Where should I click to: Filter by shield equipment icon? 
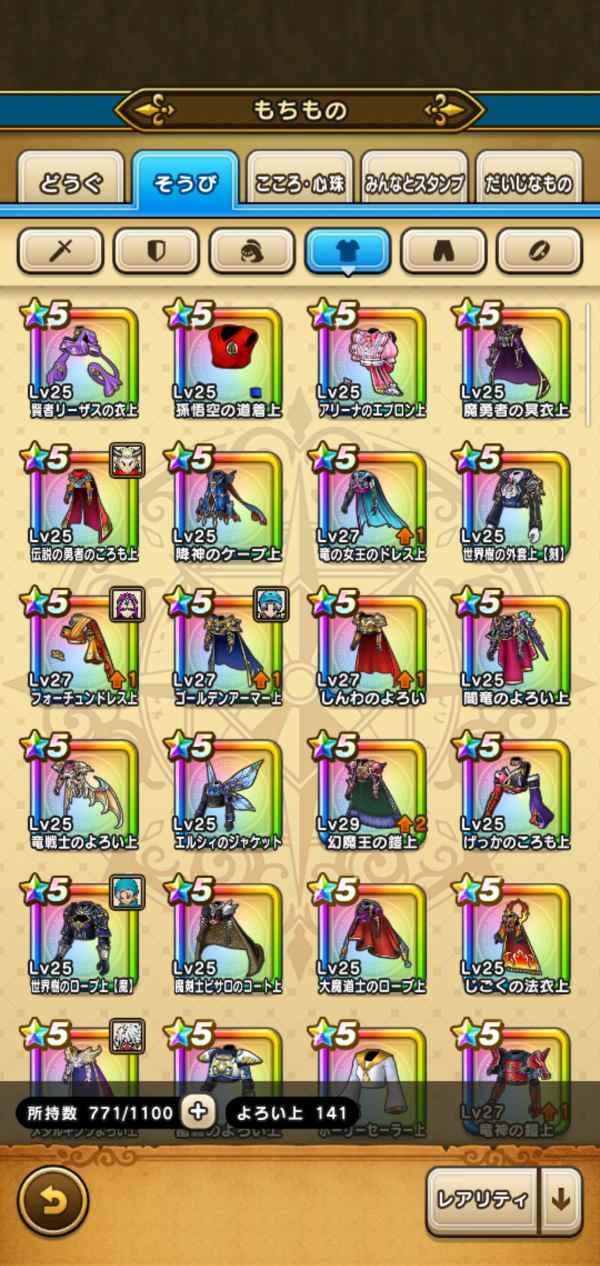[x=156, y=251]
